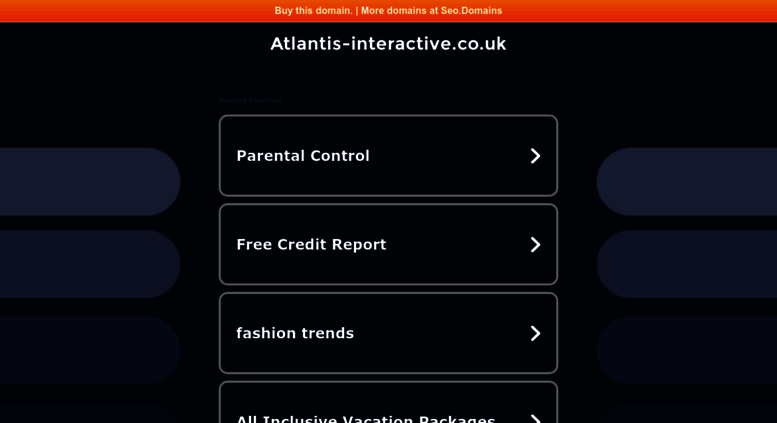
Task: Open the fashion trends related search
Action: tap(388, 333)
